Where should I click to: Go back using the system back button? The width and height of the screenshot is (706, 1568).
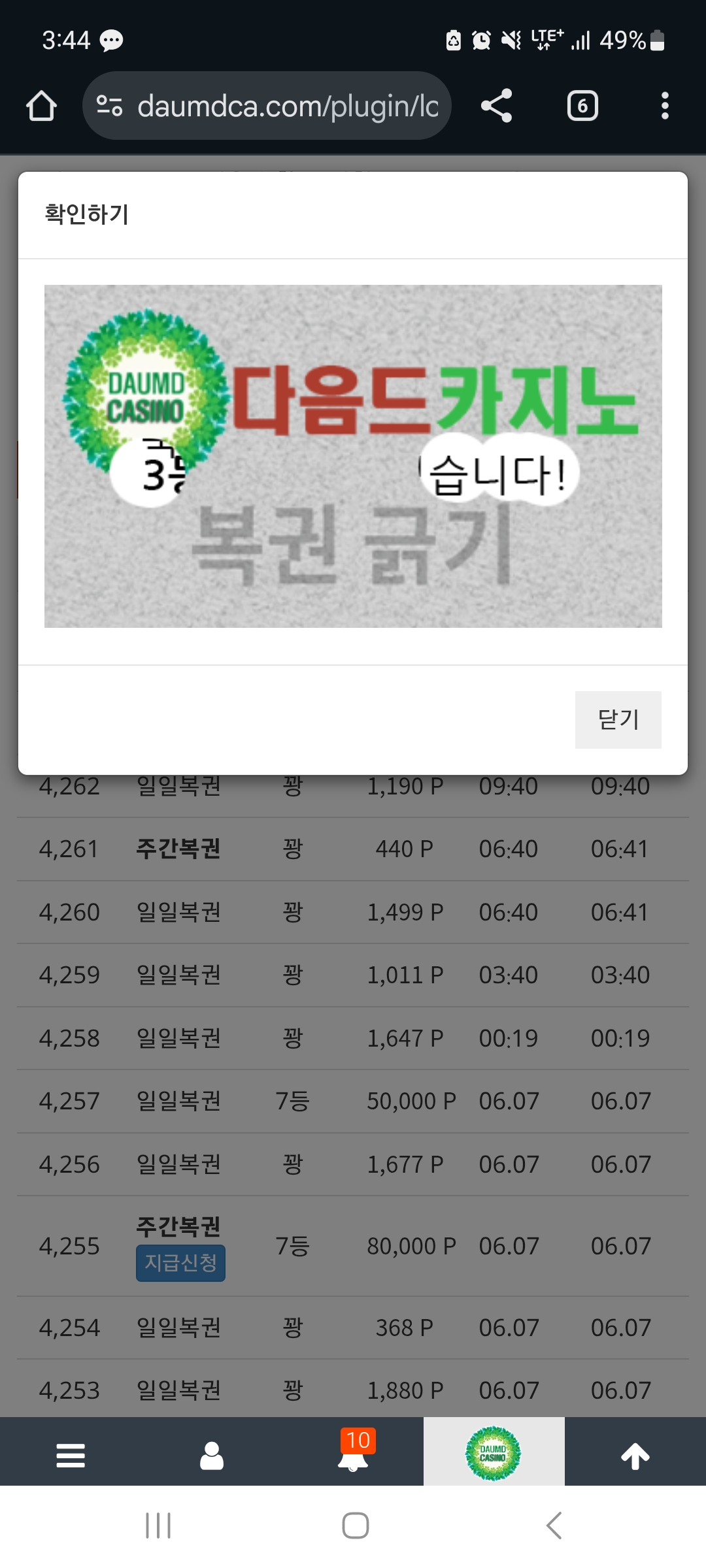tap(554, 1526)
